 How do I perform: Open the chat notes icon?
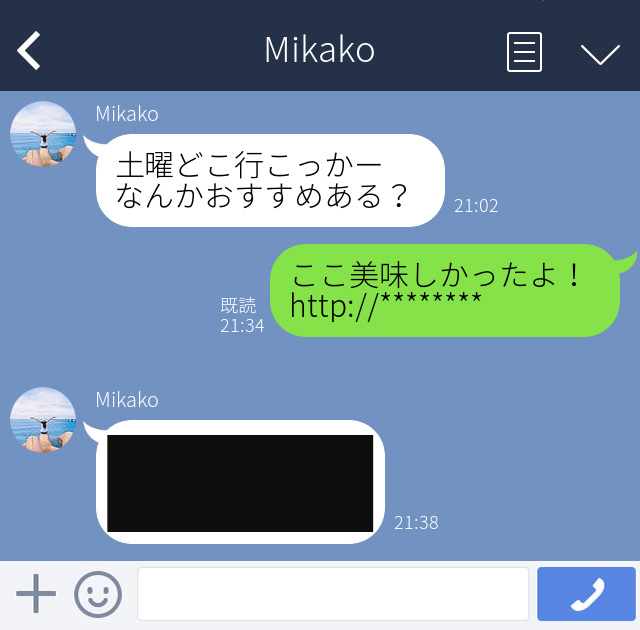[x=524, y=51]
